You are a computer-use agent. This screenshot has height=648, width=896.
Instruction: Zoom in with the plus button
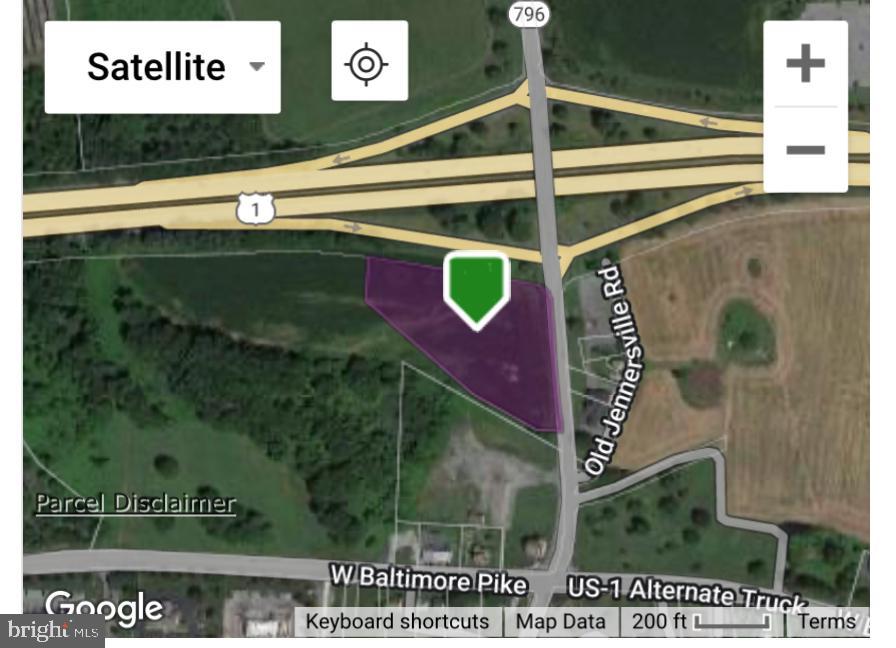coord(805,64)
